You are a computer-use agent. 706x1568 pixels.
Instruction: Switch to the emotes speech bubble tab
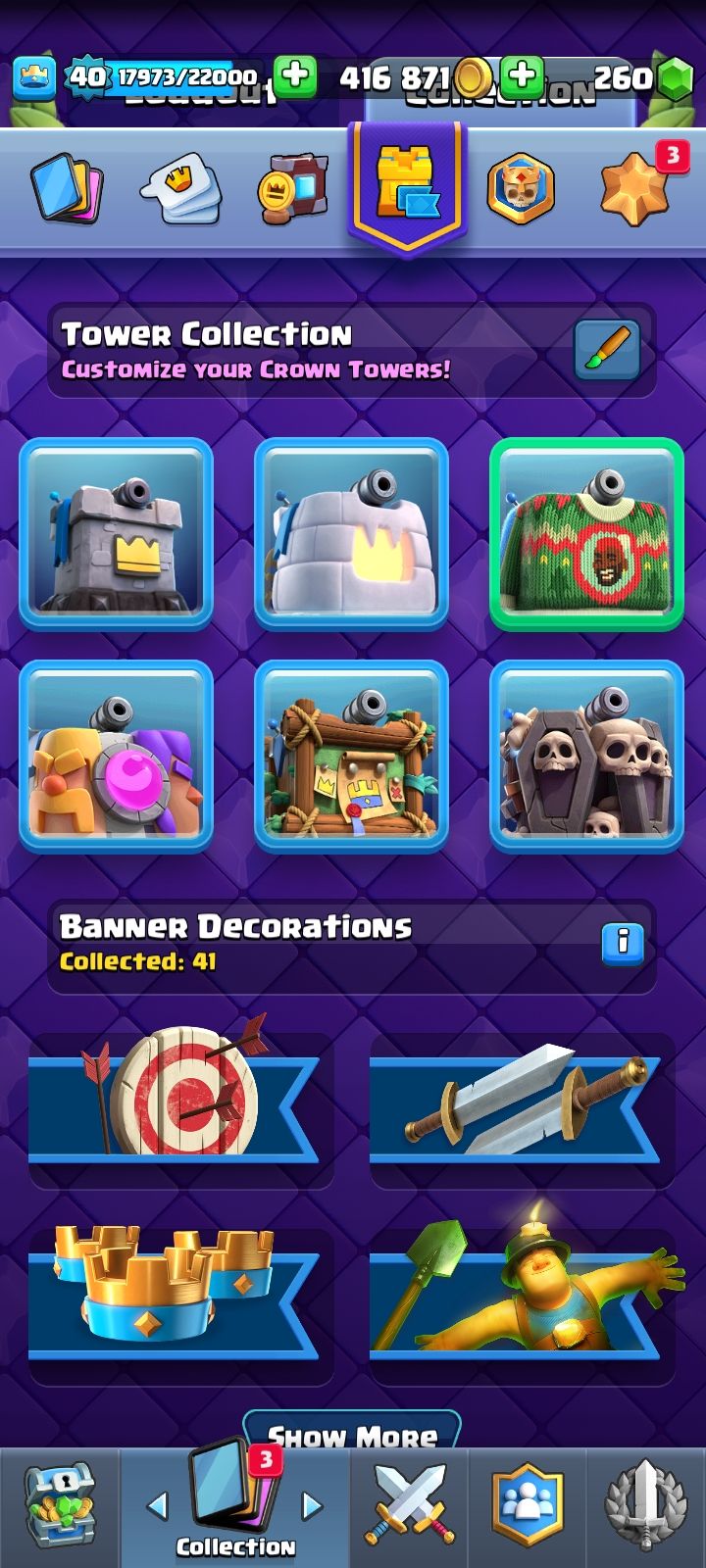pyautogui.click(x=180, y=188)
